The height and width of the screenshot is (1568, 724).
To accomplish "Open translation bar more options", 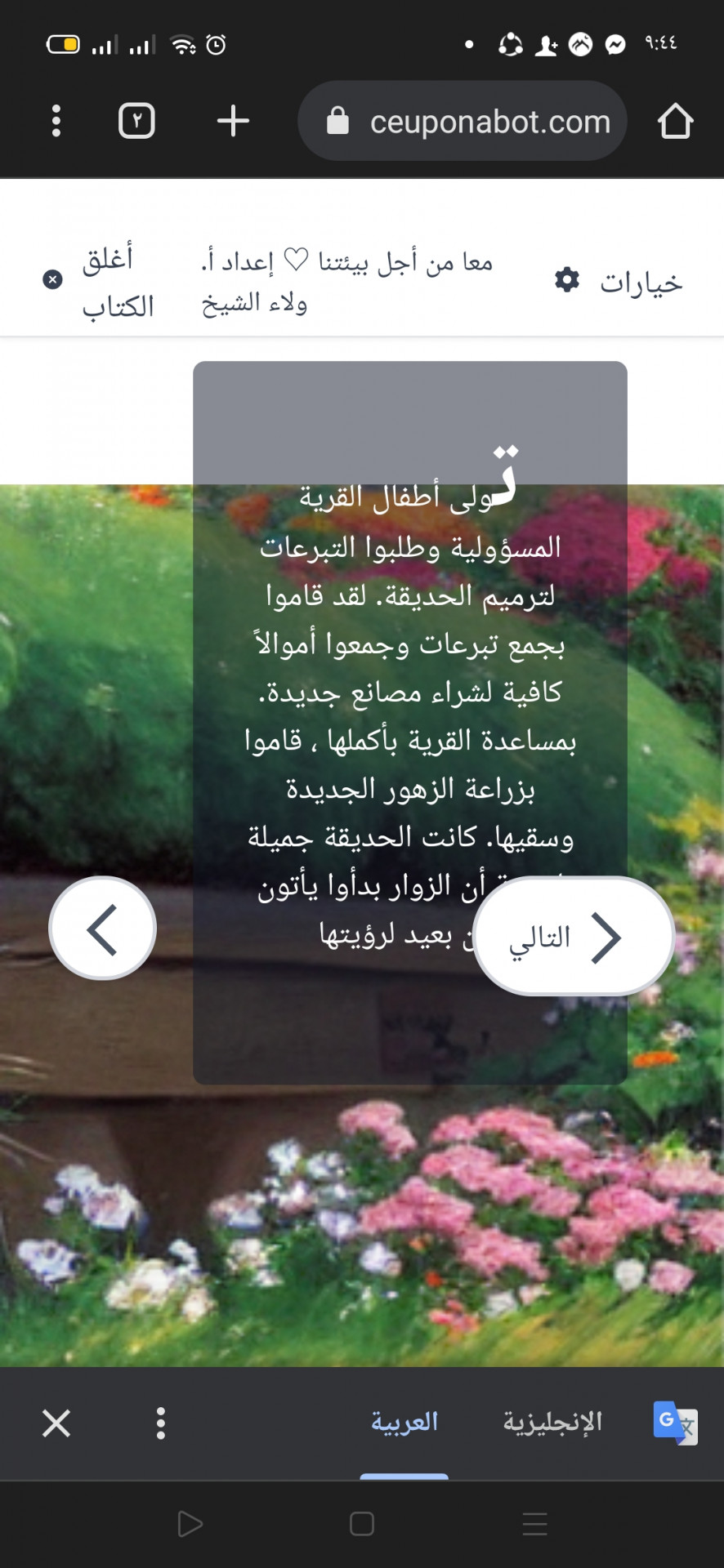I will (161, 1423).
